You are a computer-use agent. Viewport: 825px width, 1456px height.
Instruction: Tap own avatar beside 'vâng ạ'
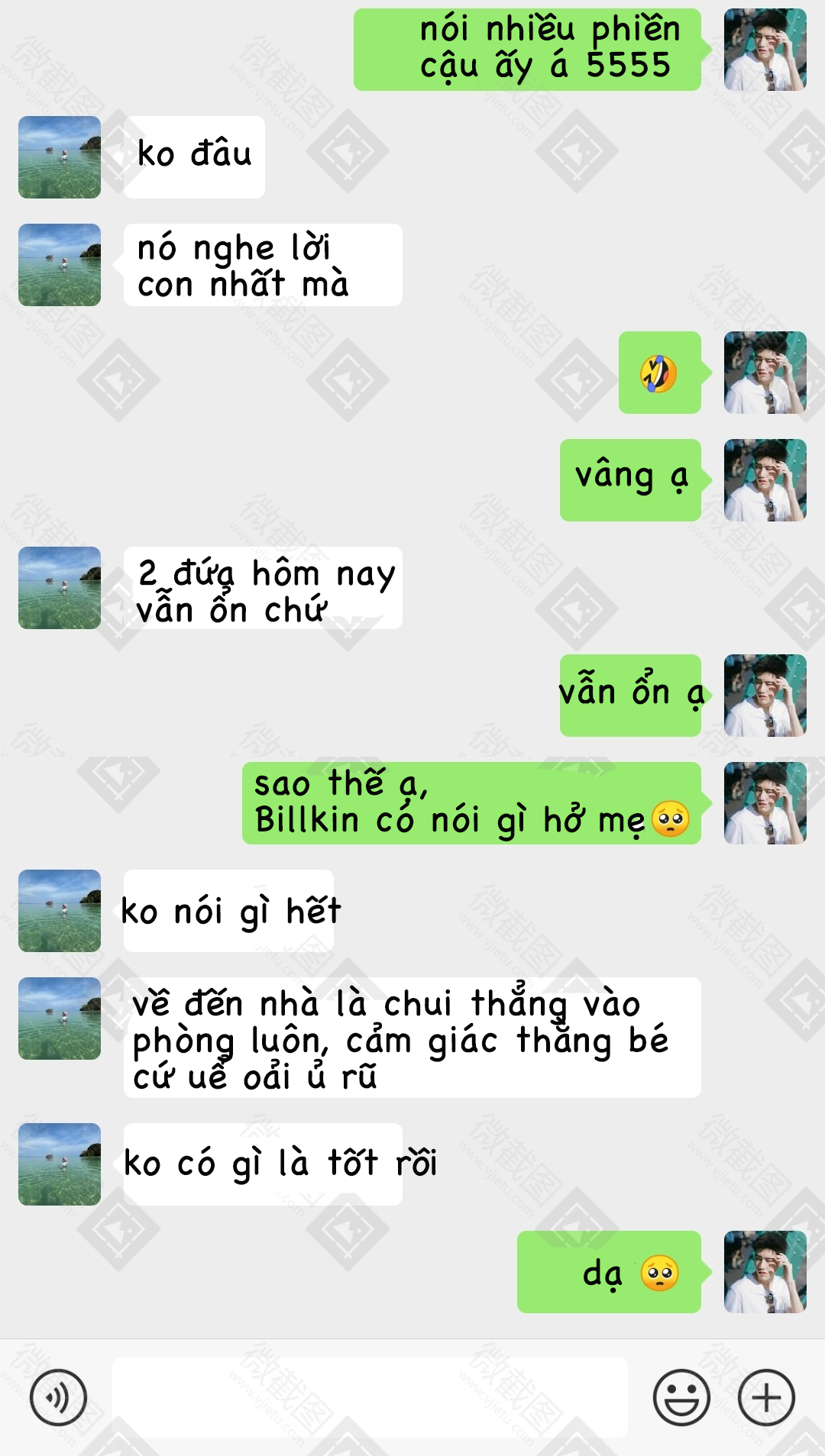765,480
